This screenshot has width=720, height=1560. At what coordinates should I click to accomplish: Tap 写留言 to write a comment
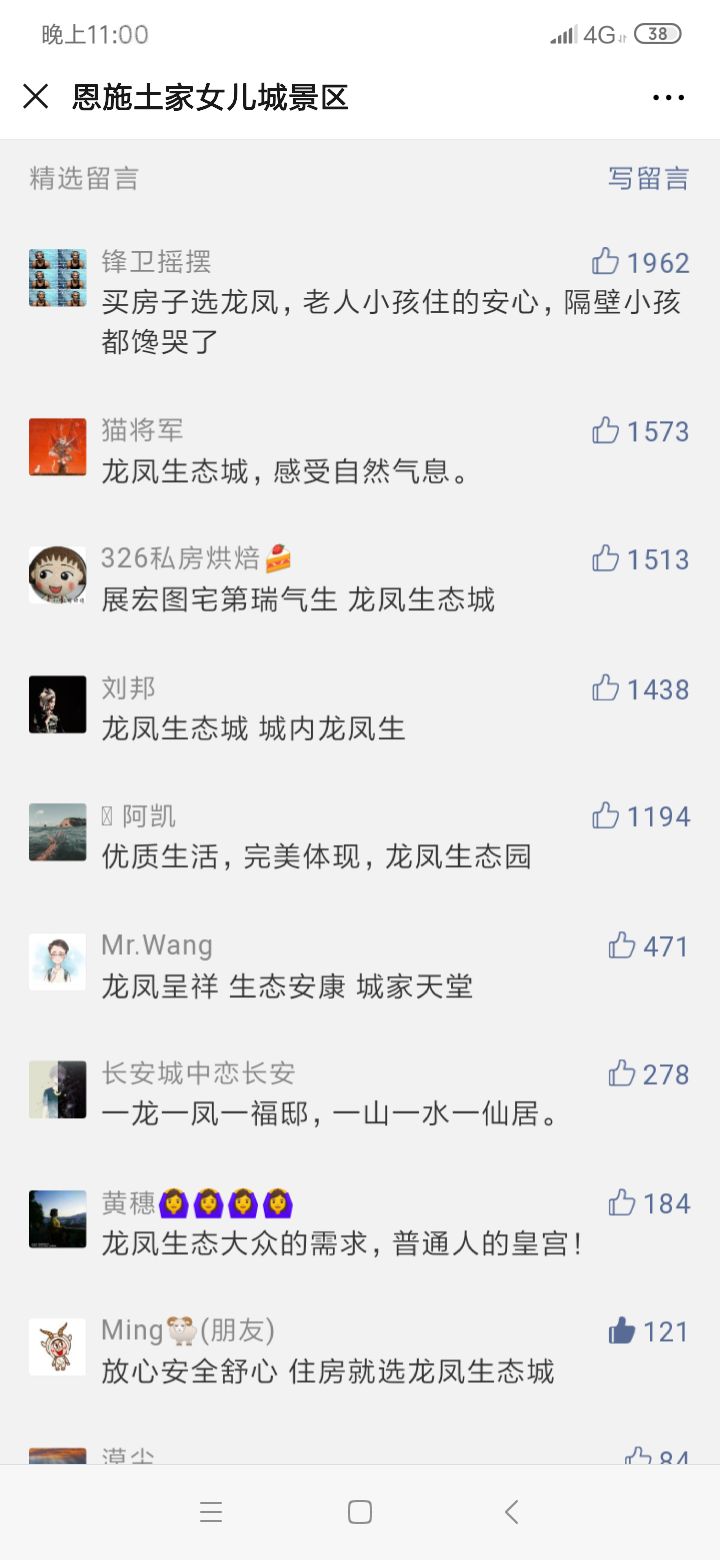(648, 178)
